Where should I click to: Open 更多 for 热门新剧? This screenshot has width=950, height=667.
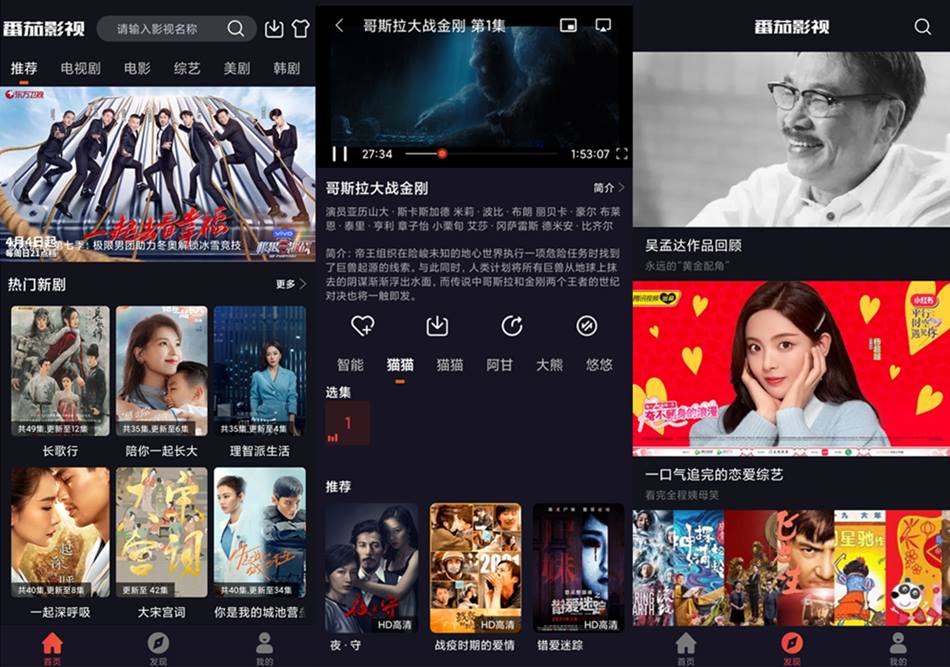tap(291, 284)
